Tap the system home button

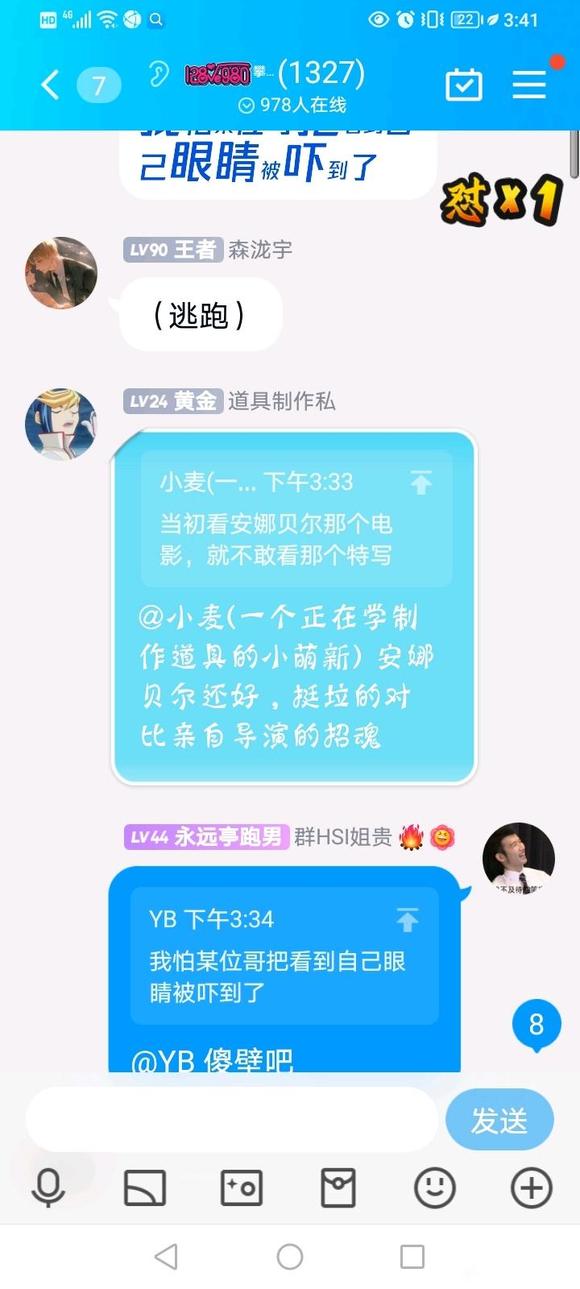click(290, 1256)
